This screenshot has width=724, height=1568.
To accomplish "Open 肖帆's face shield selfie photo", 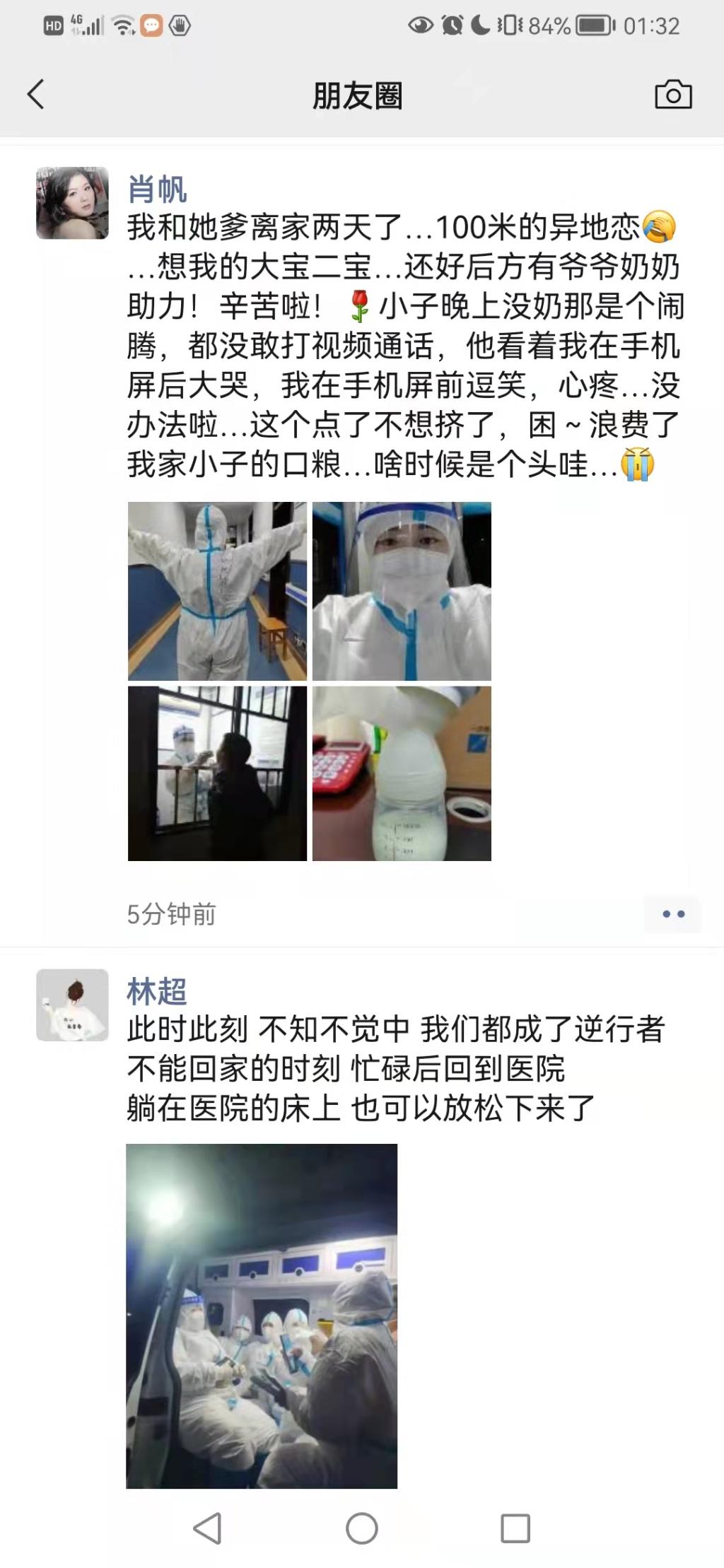I will click(x=402, y=591).
